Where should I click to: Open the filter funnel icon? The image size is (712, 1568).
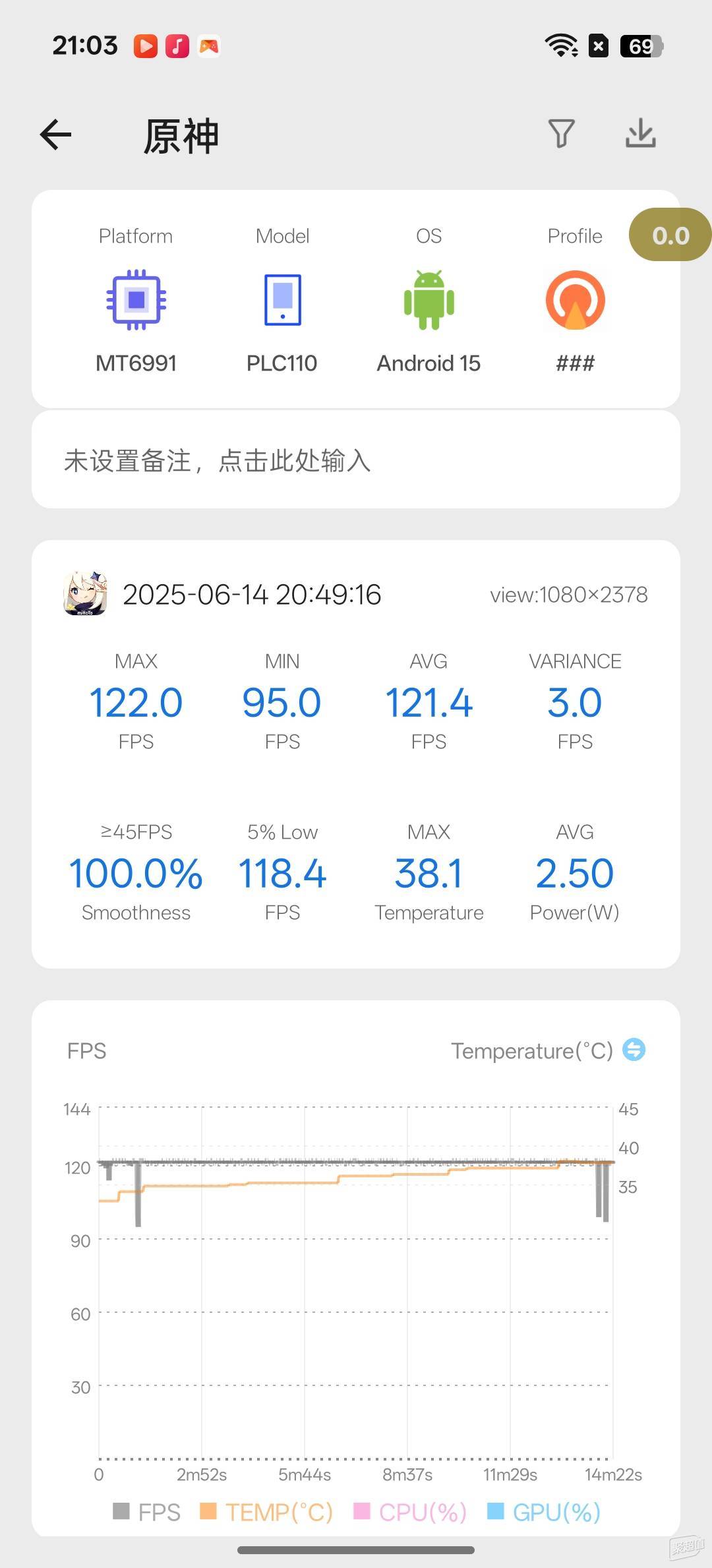pyautogui.click(x=561, y=134)
